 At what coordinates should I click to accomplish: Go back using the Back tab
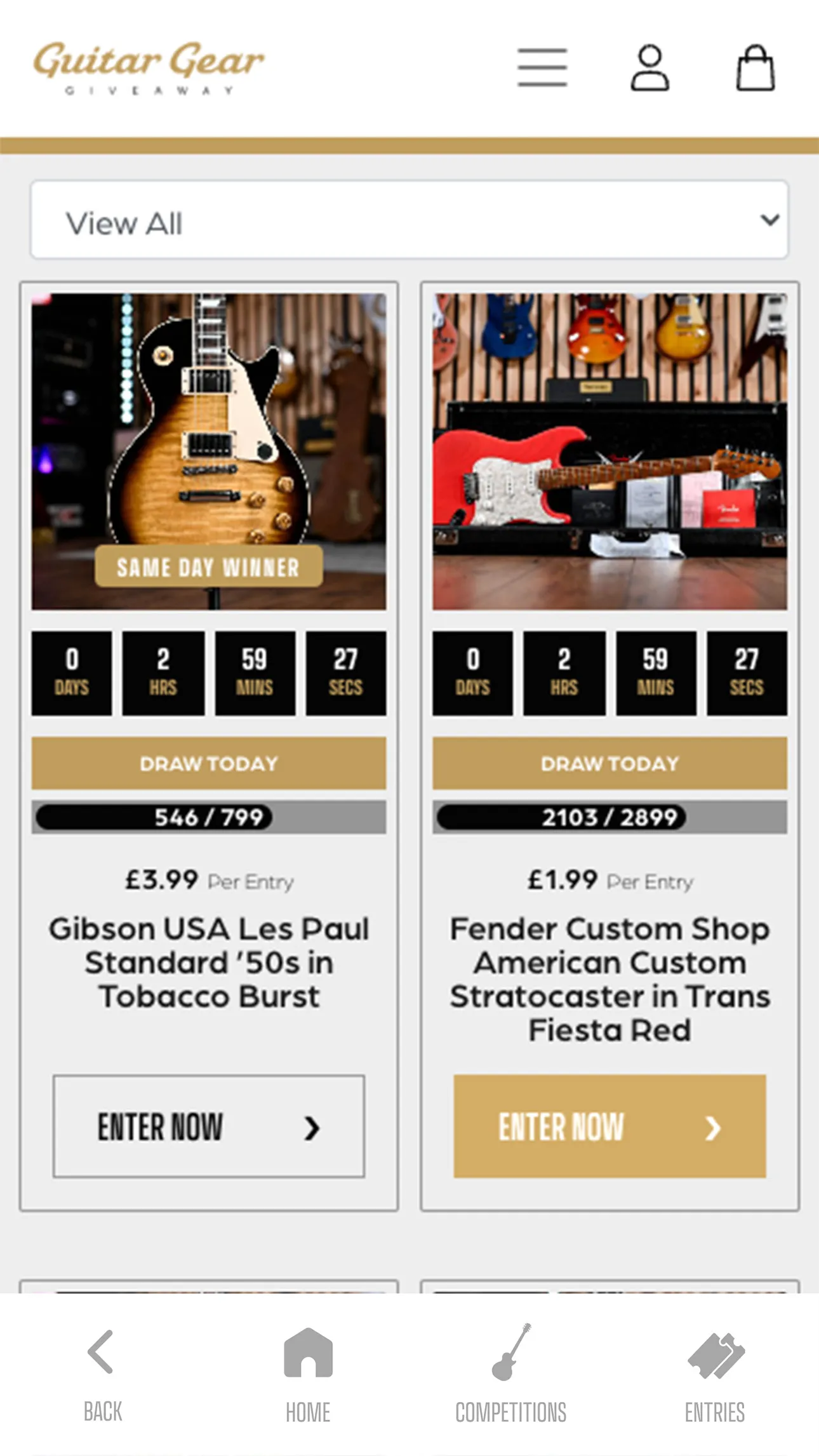tap(102, 1374)
